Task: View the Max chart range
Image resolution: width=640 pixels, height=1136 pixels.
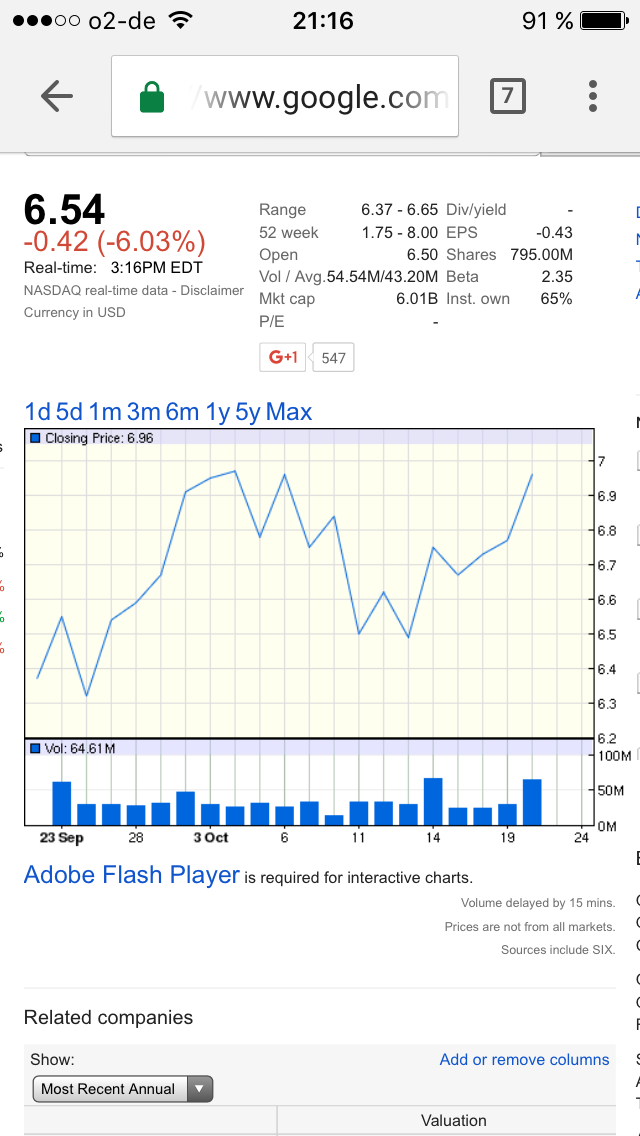Action: [x=289, y=412]
